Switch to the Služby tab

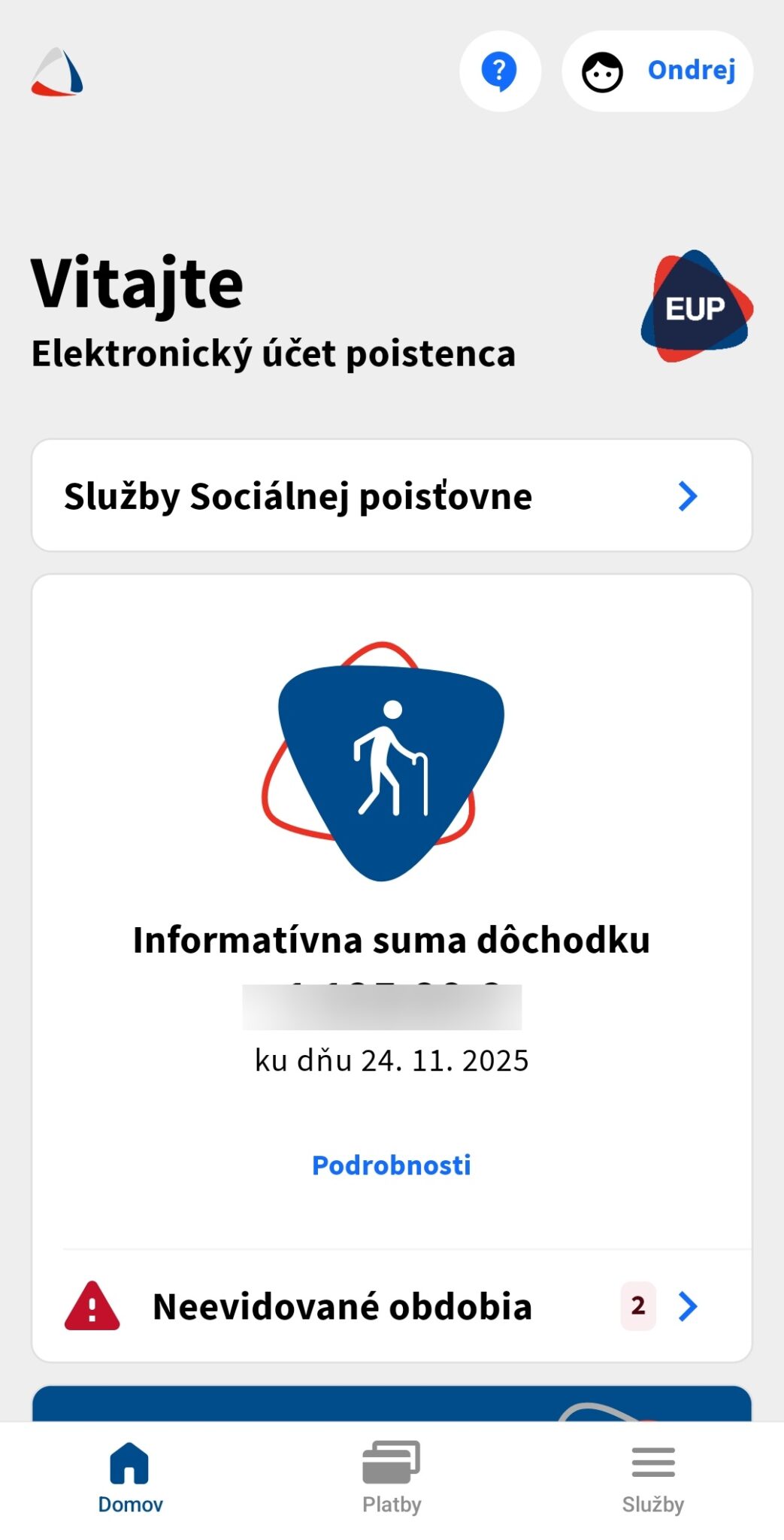pos(652,1477)
